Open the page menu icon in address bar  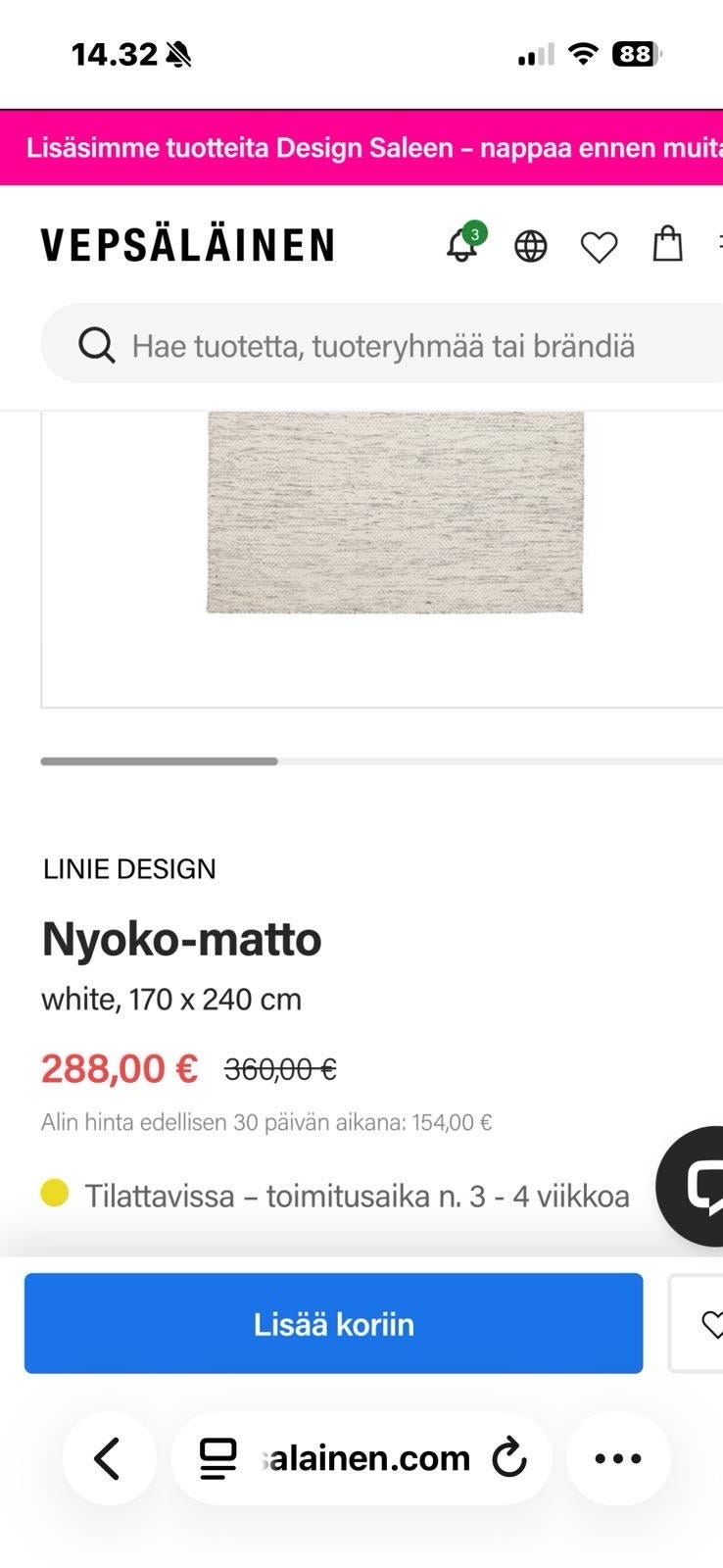[x=218, y=1458]
